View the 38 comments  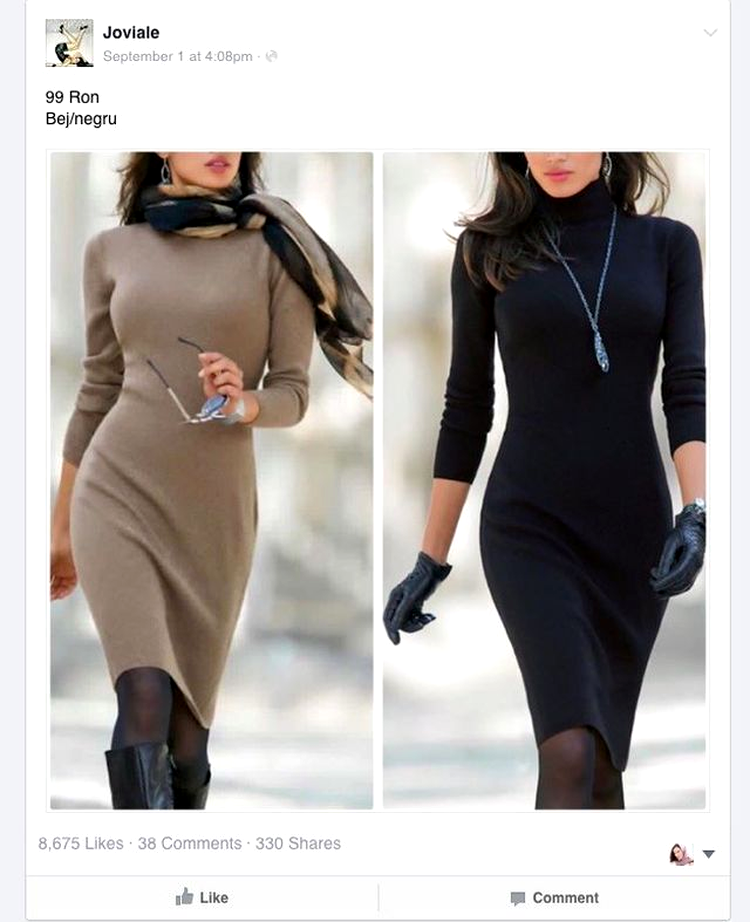tap(189, 844)
